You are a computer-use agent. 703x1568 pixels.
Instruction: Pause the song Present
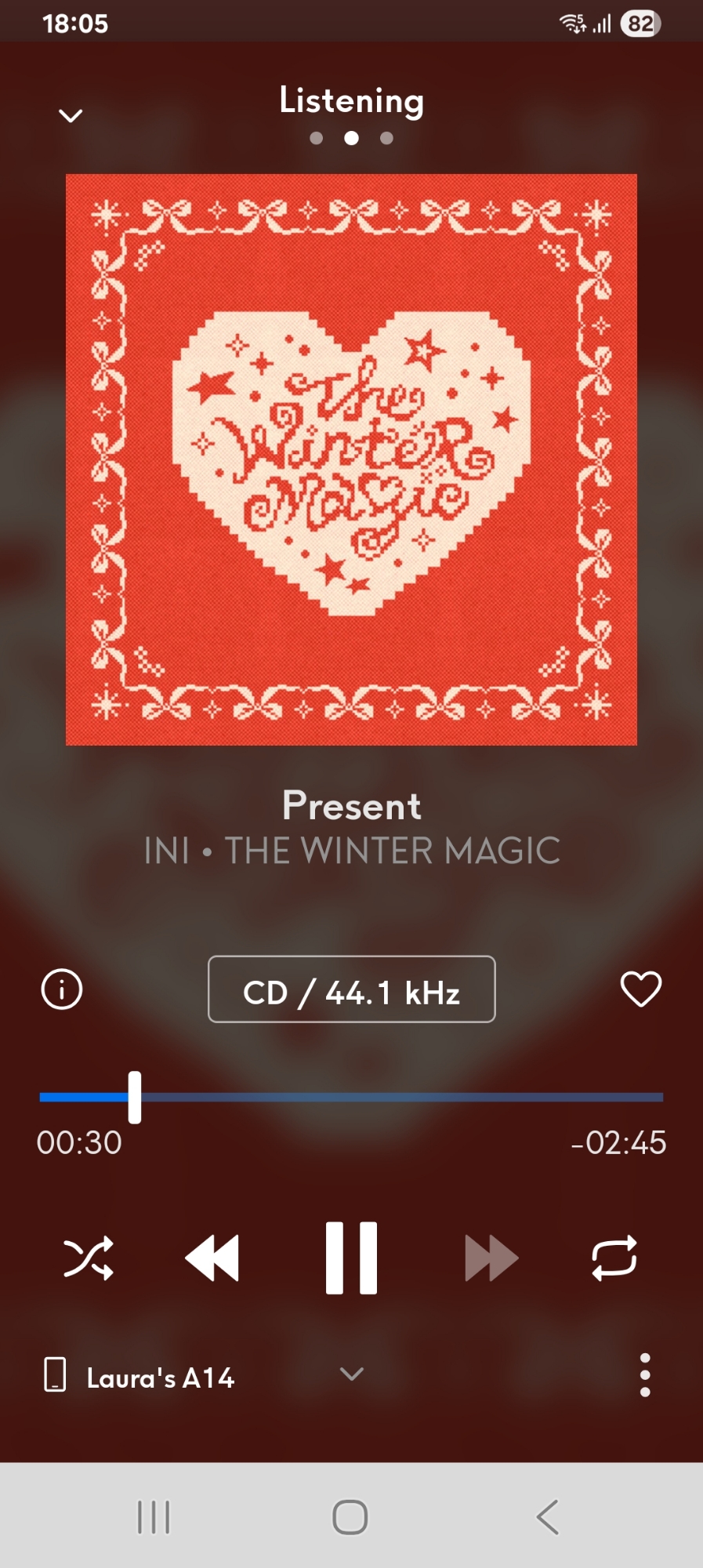(x=351, y=1258)
